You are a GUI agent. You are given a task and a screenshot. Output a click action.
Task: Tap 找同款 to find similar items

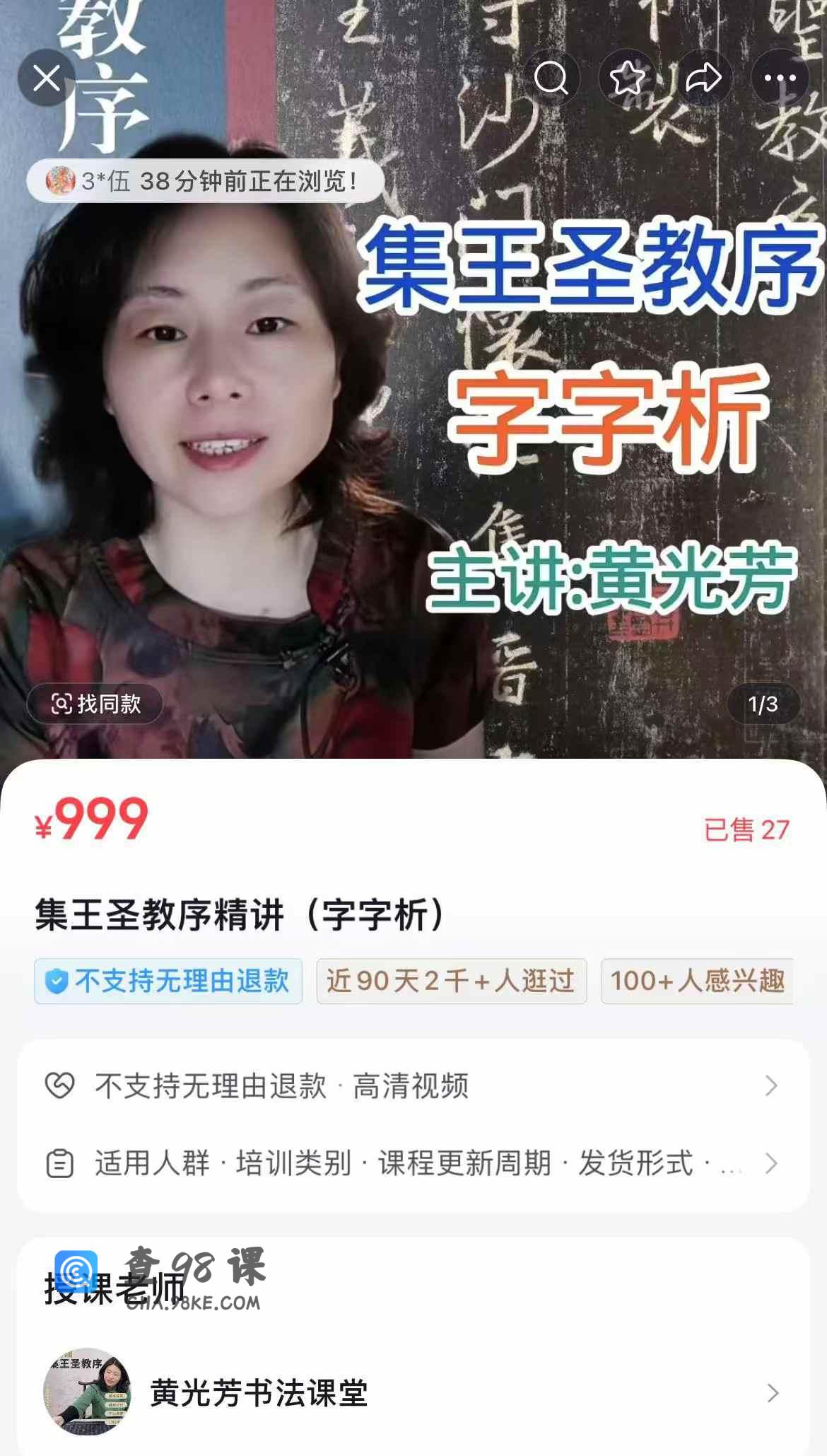point(95,704)
